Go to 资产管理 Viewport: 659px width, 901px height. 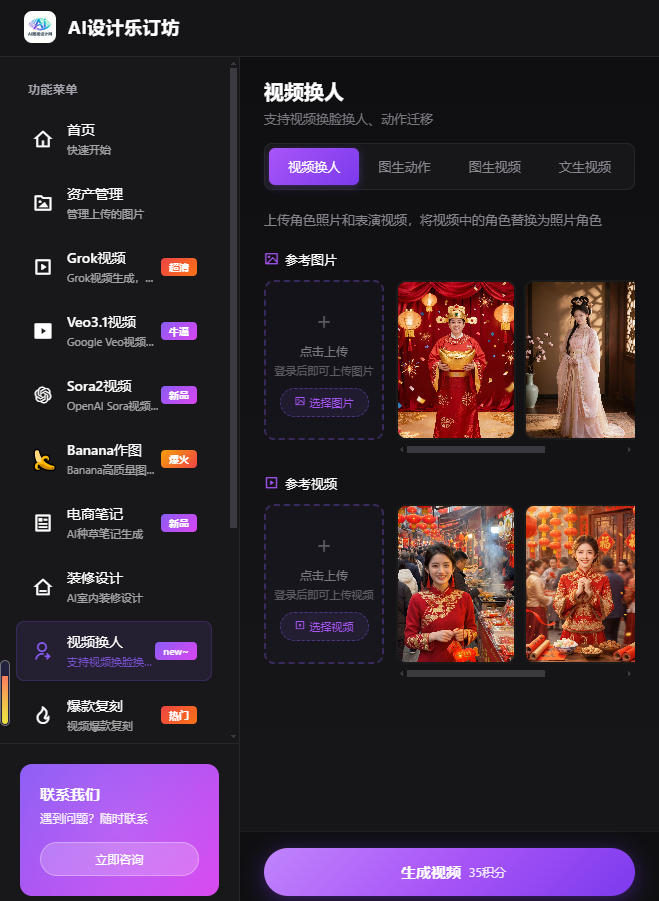(110, 203)
